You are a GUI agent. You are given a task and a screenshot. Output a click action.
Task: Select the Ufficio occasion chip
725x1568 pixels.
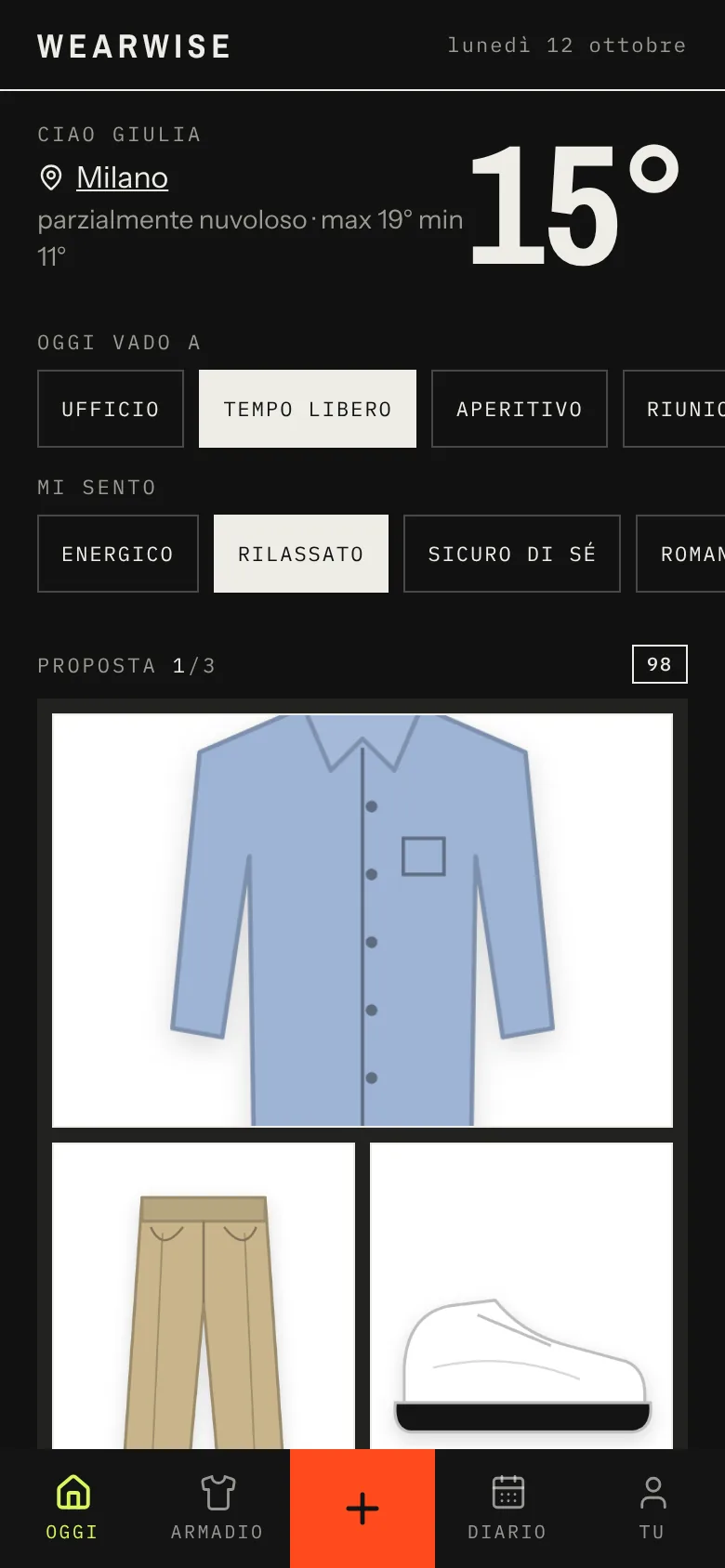click(111, 409)
